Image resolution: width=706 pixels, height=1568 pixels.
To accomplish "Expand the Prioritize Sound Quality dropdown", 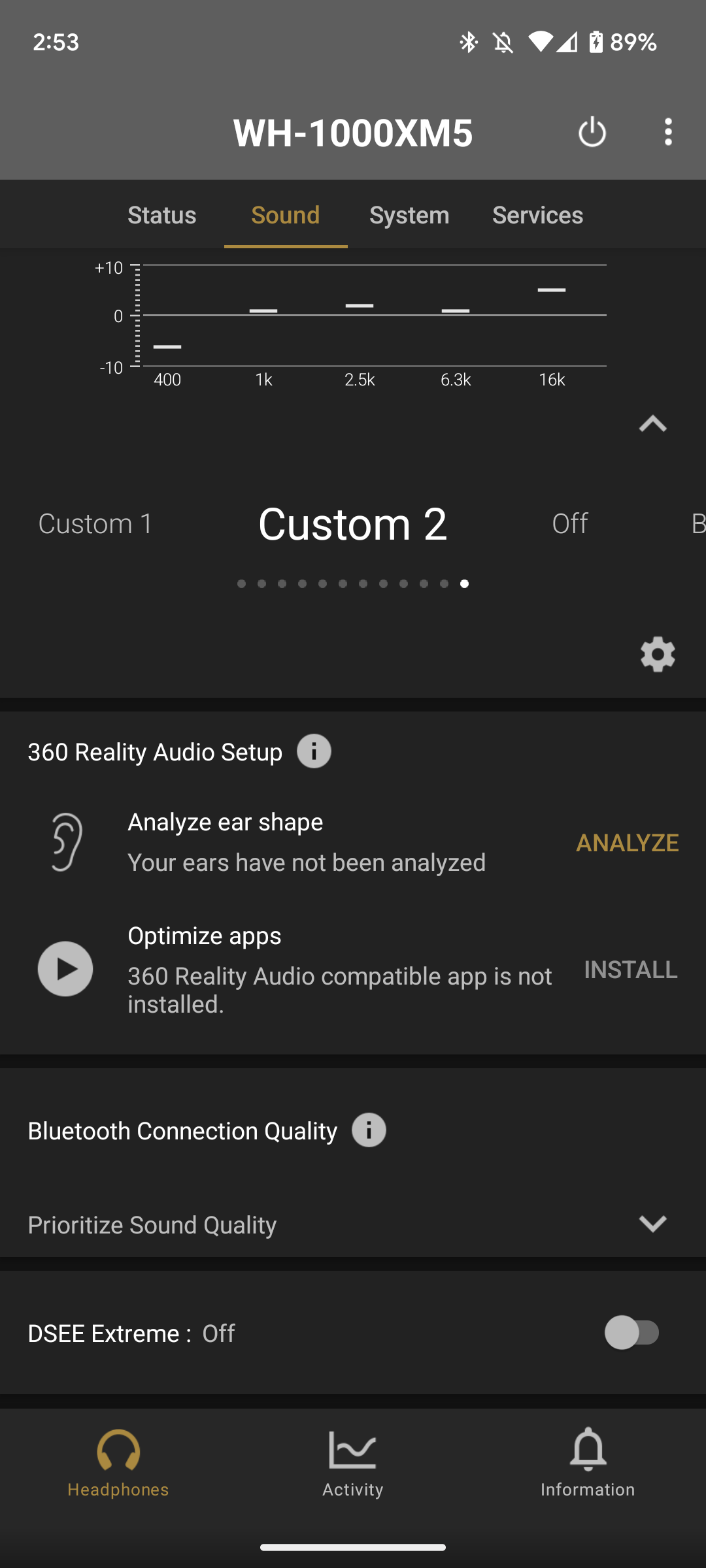I will (x=652, y=1224).
